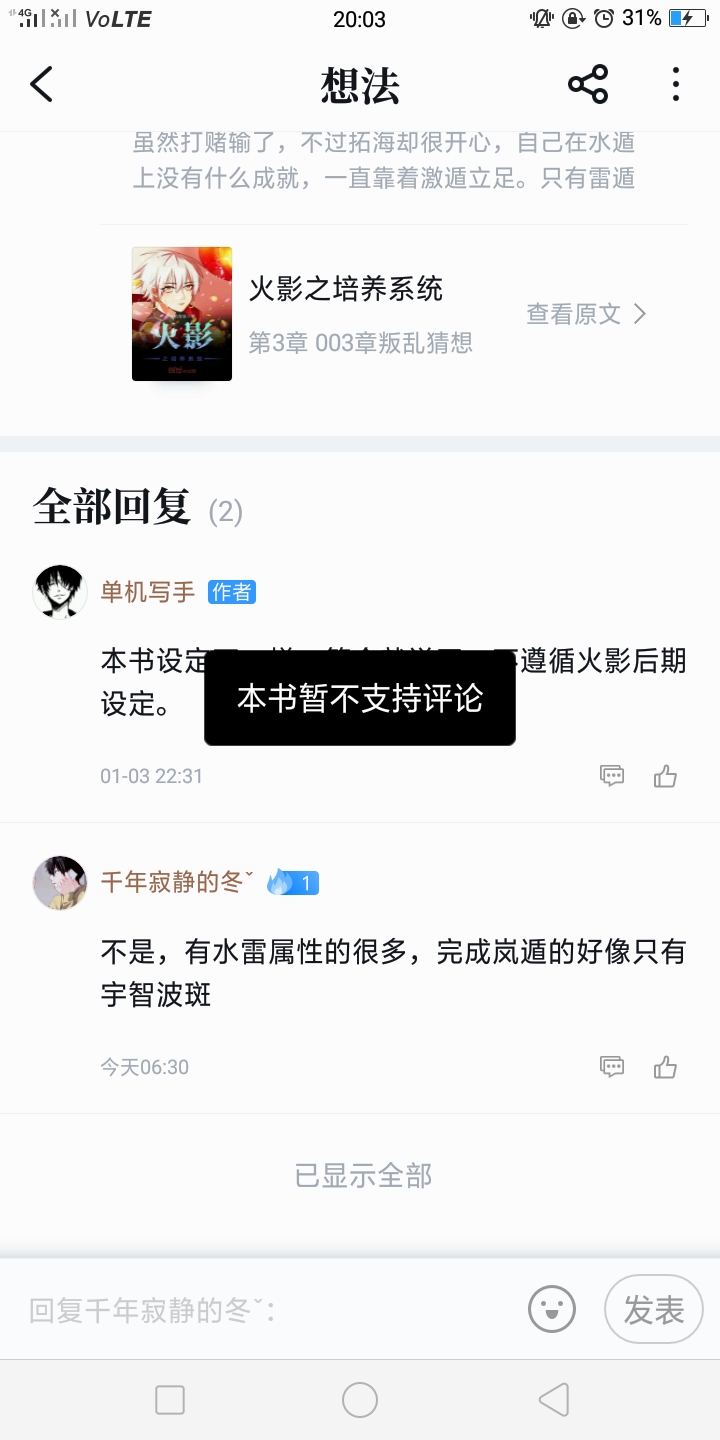This screenshot has width=720, height=1440.
Task: Go back using the top-left arrow
Action: click(42, 85)
